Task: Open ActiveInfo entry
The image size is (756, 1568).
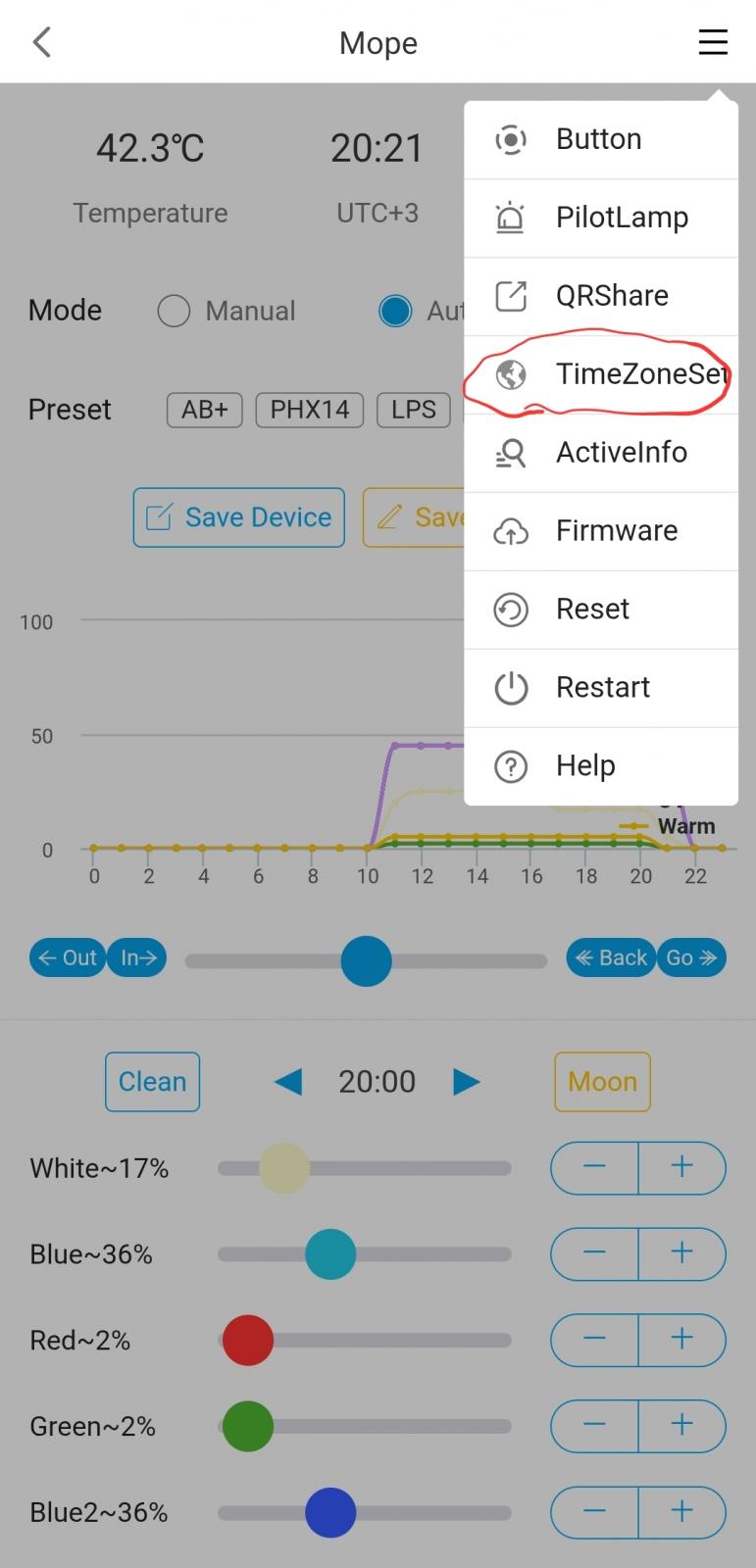Action: click(620, 453)
